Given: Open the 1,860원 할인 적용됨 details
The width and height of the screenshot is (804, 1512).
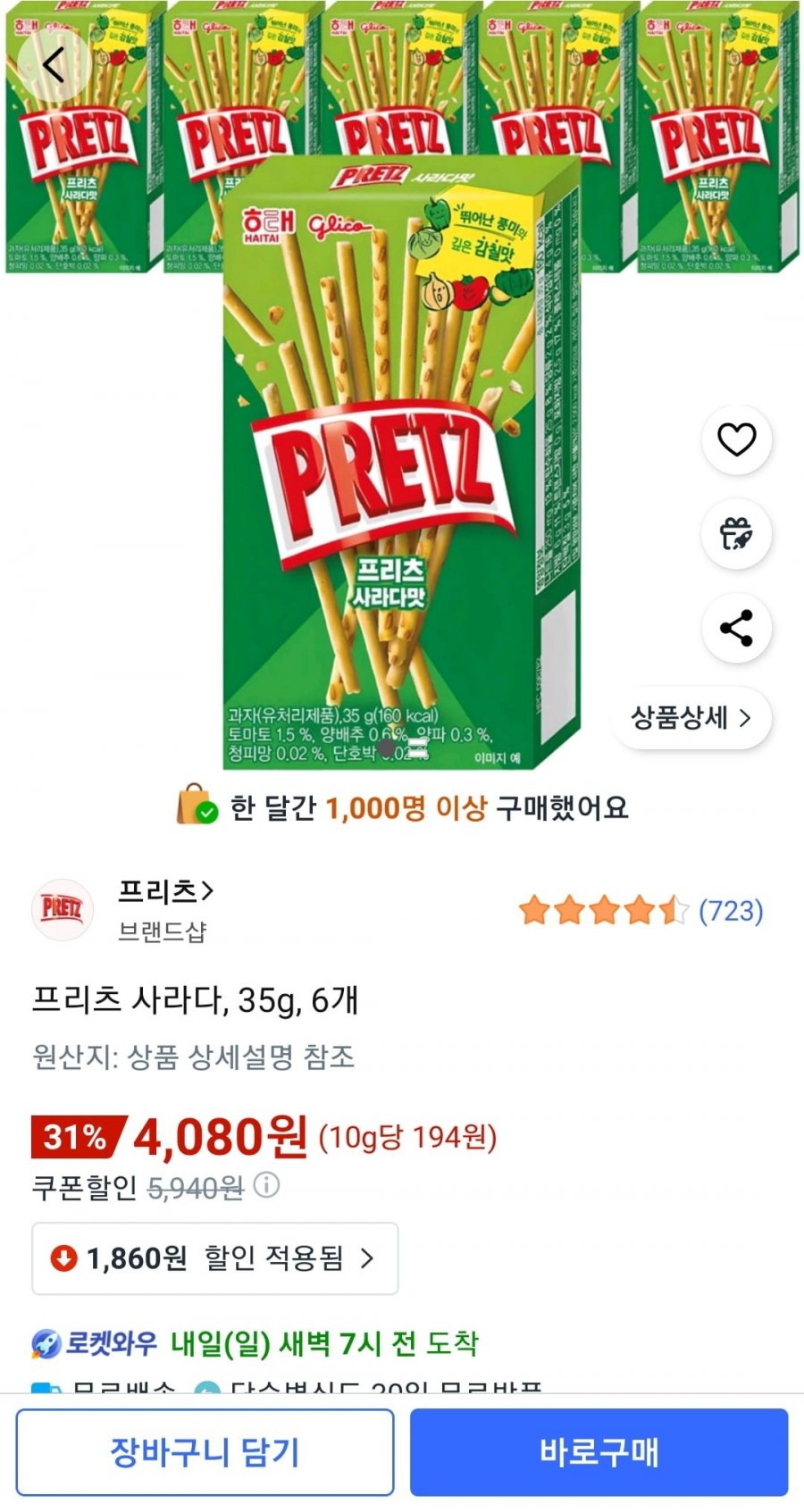Looking at the screenshot, I should 215,1258.
